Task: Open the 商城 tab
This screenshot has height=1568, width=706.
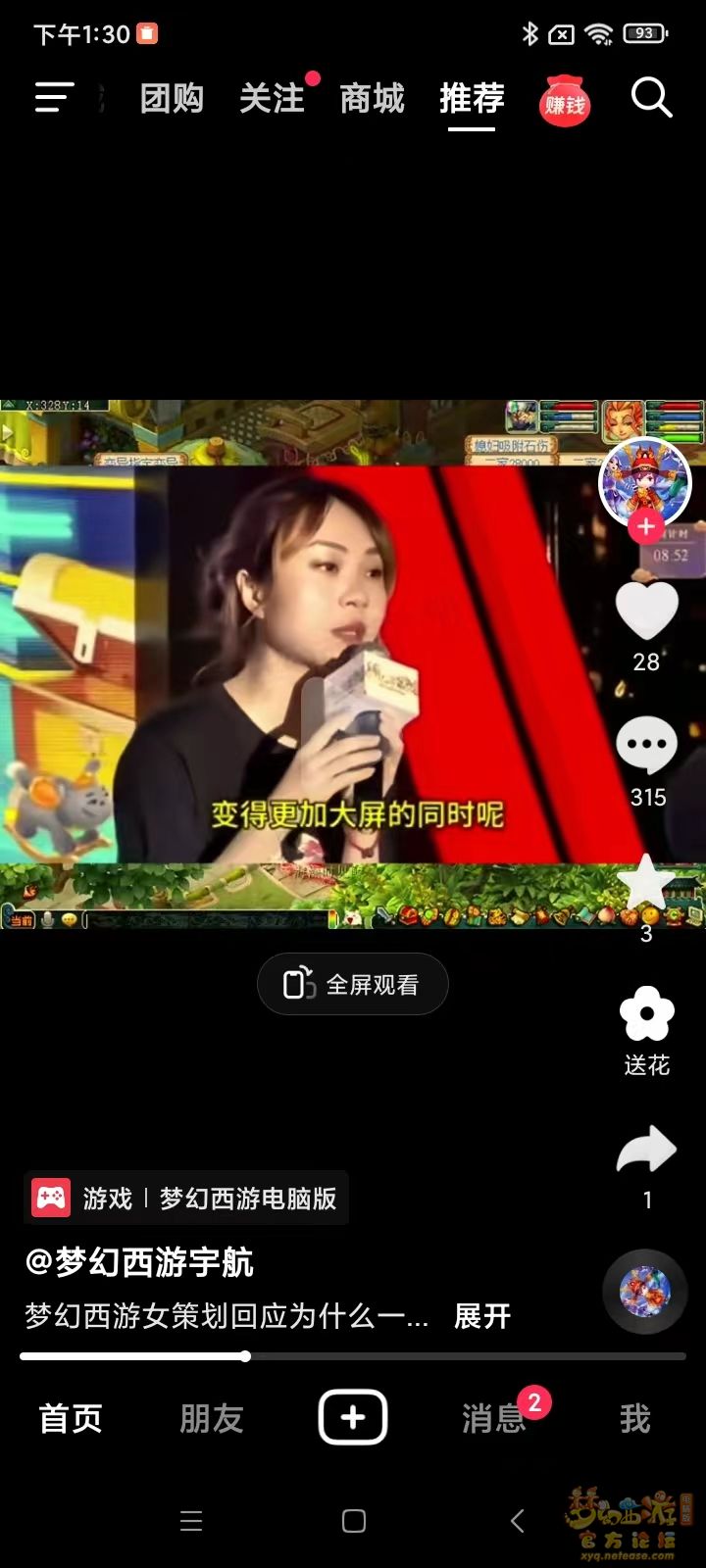Action: click(372, 98)
